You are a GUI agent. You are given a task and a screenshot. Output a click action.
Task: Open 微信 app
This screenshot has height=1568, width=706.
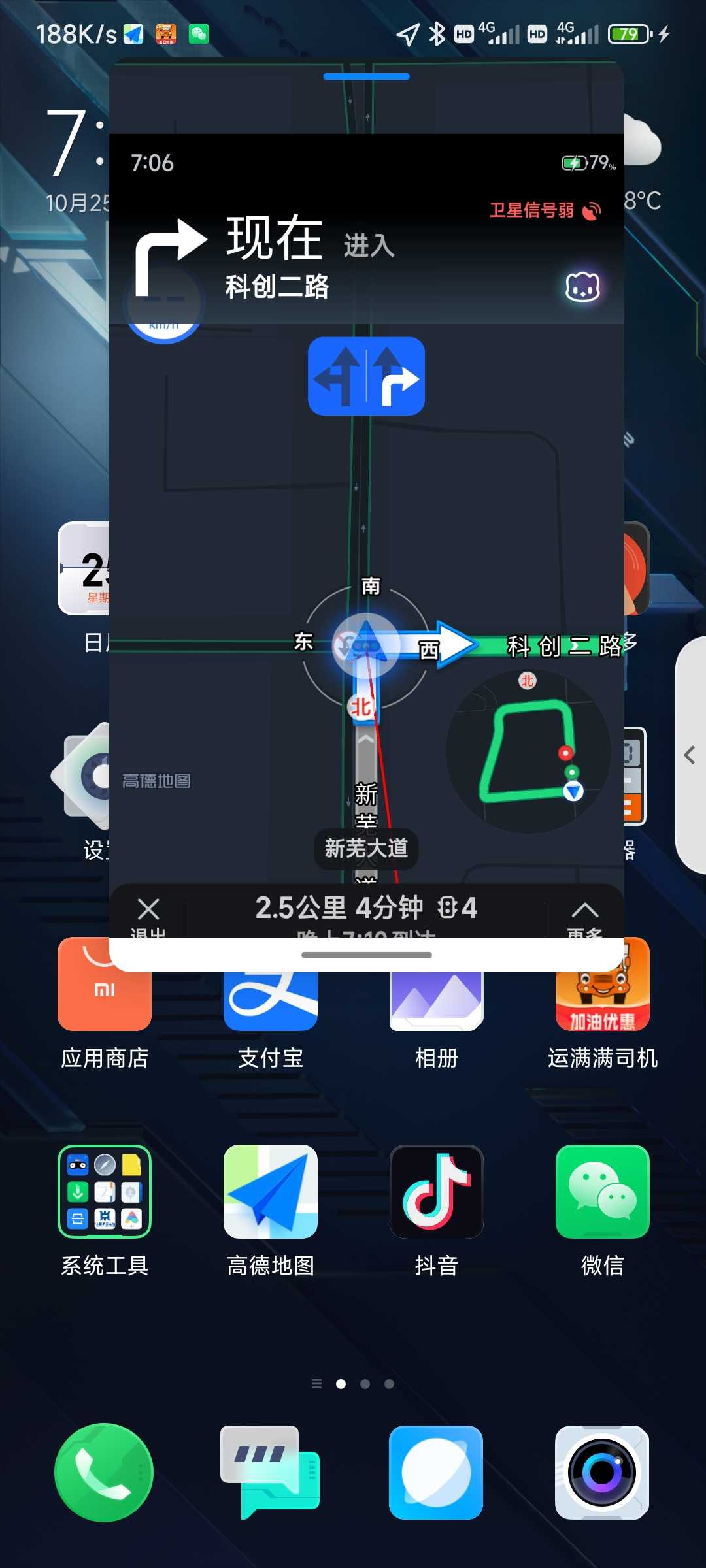point(602,1192)
